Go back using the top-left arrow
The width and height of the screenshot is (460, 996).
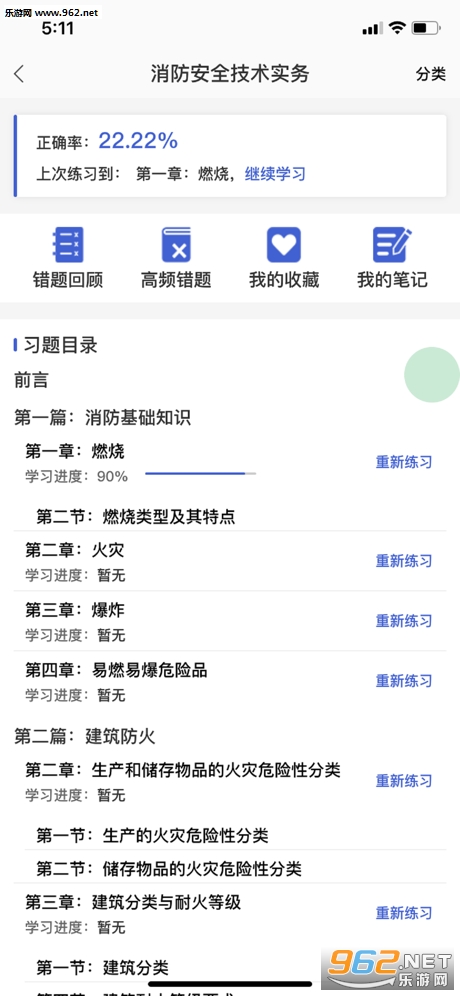19,74
